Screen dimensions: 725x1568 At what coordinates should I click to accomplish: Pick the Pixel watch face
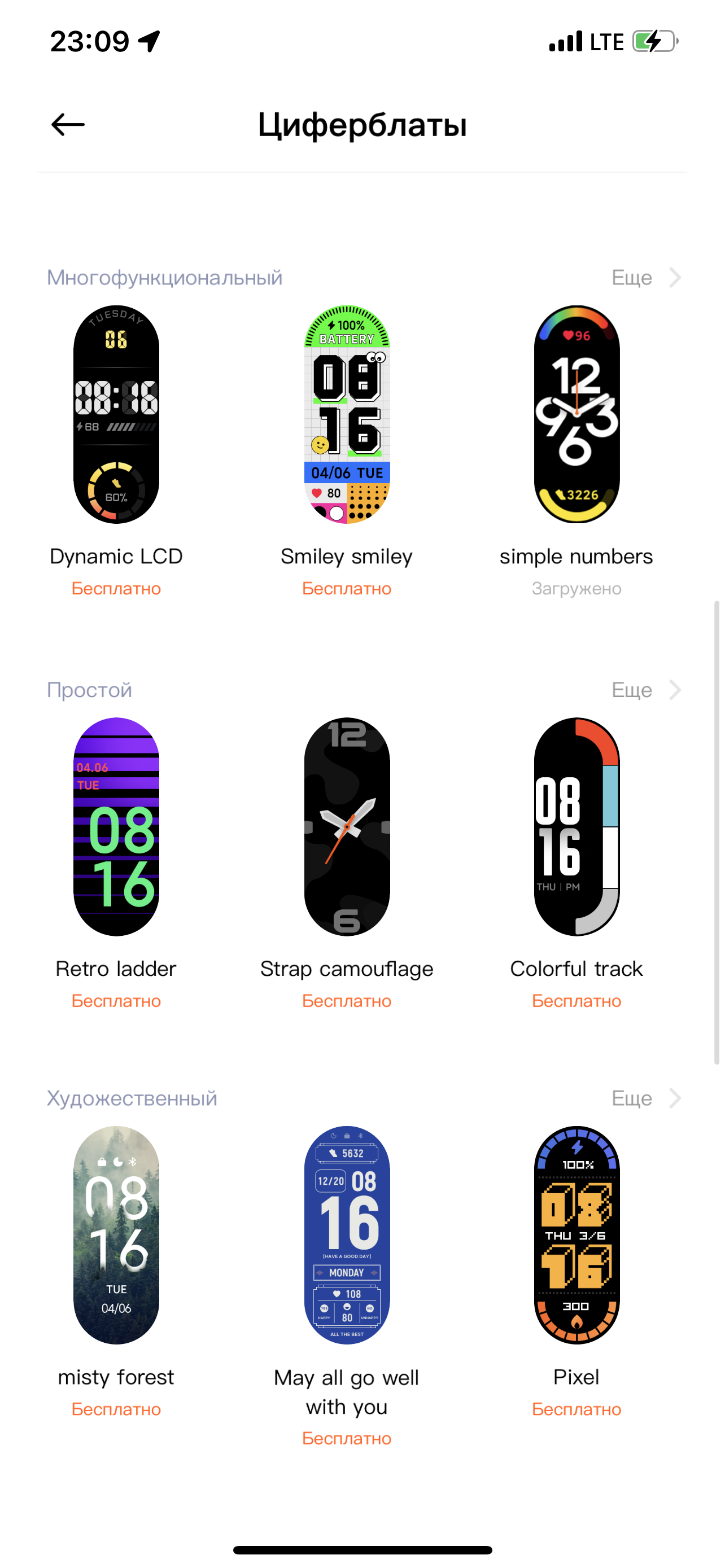point(576,1235)
